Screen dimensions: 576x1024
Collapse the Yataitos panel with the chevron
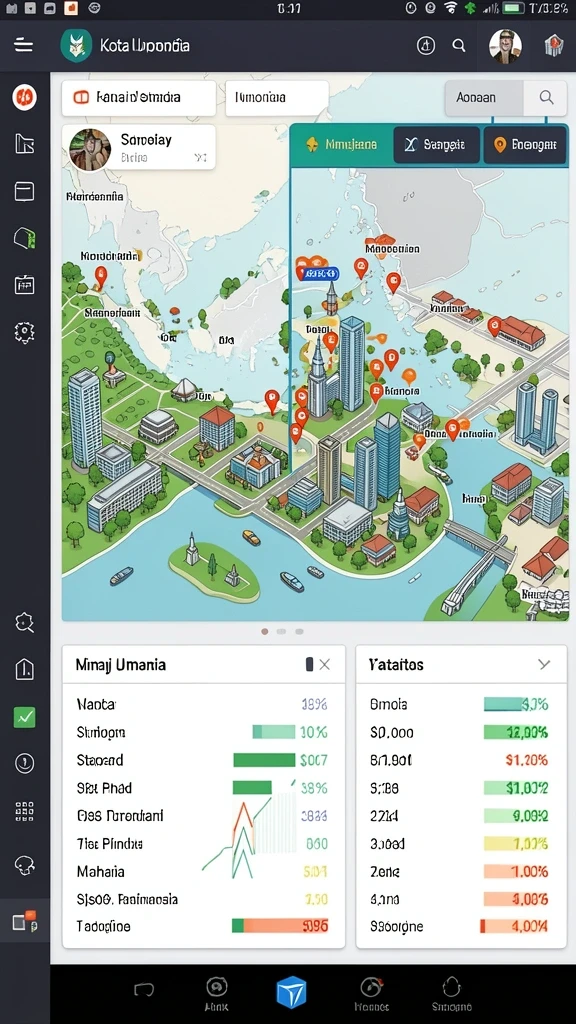click(x=544, y=664)
